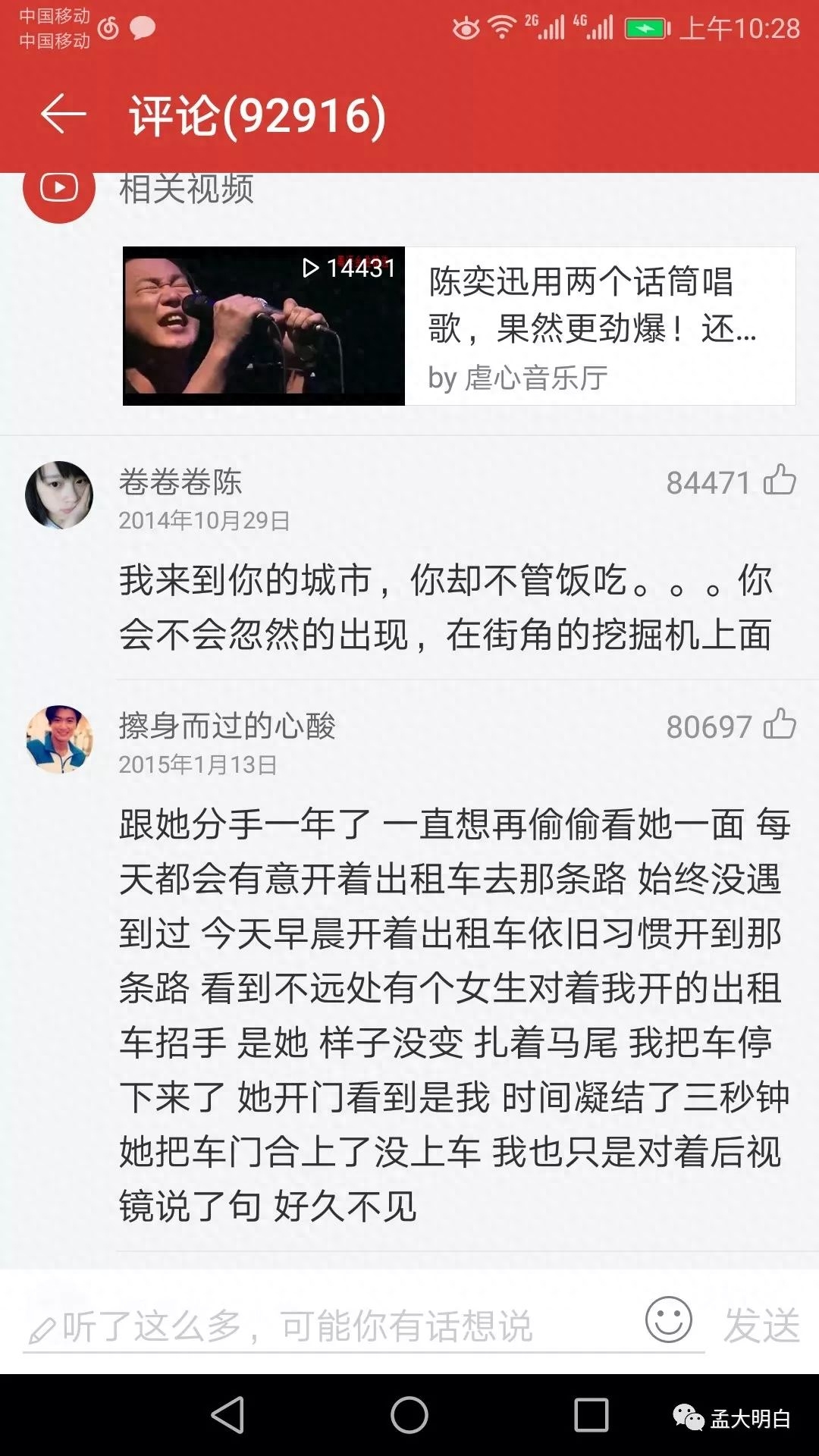
Task: Like 卷卷卷陈's comment
Action: tap(780, 481)
